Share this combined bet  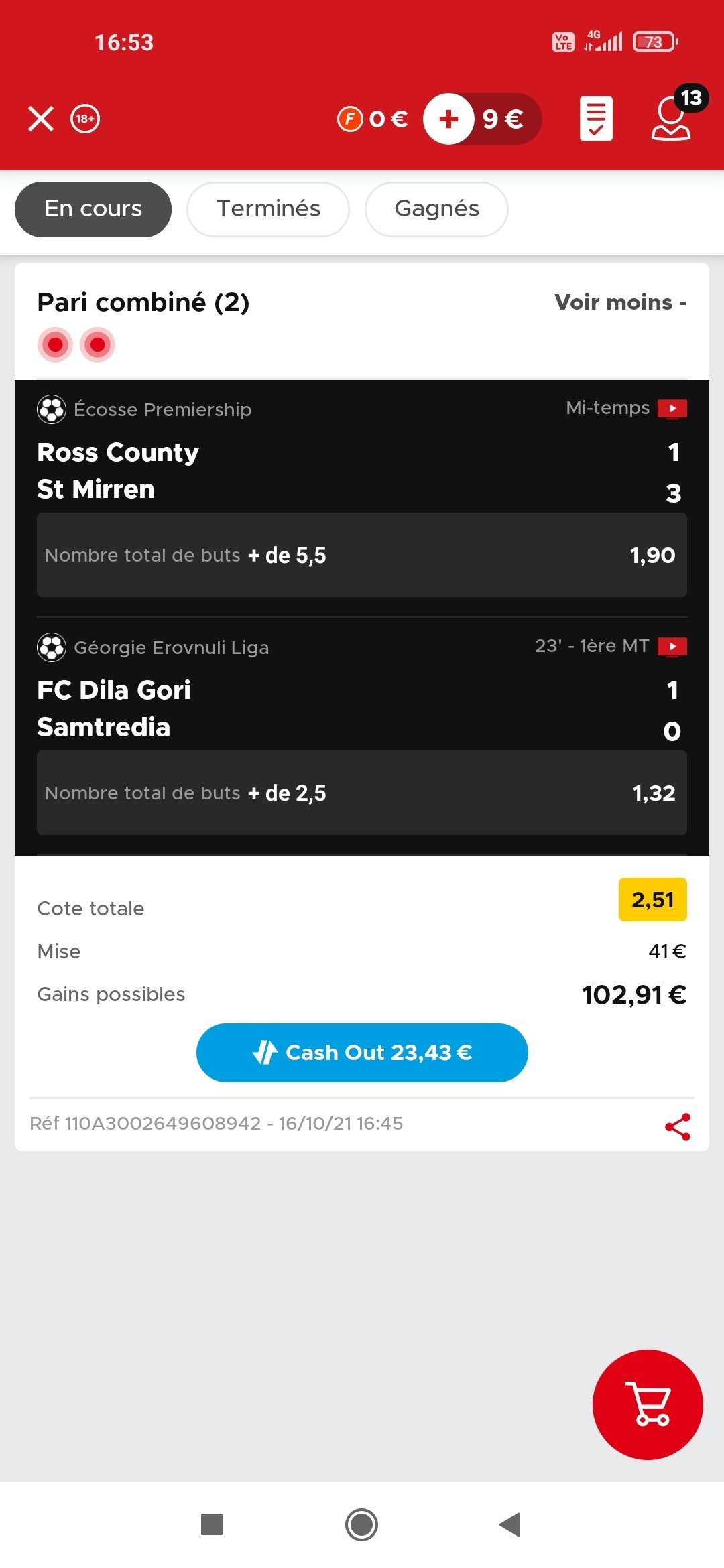click(678, 1127)
